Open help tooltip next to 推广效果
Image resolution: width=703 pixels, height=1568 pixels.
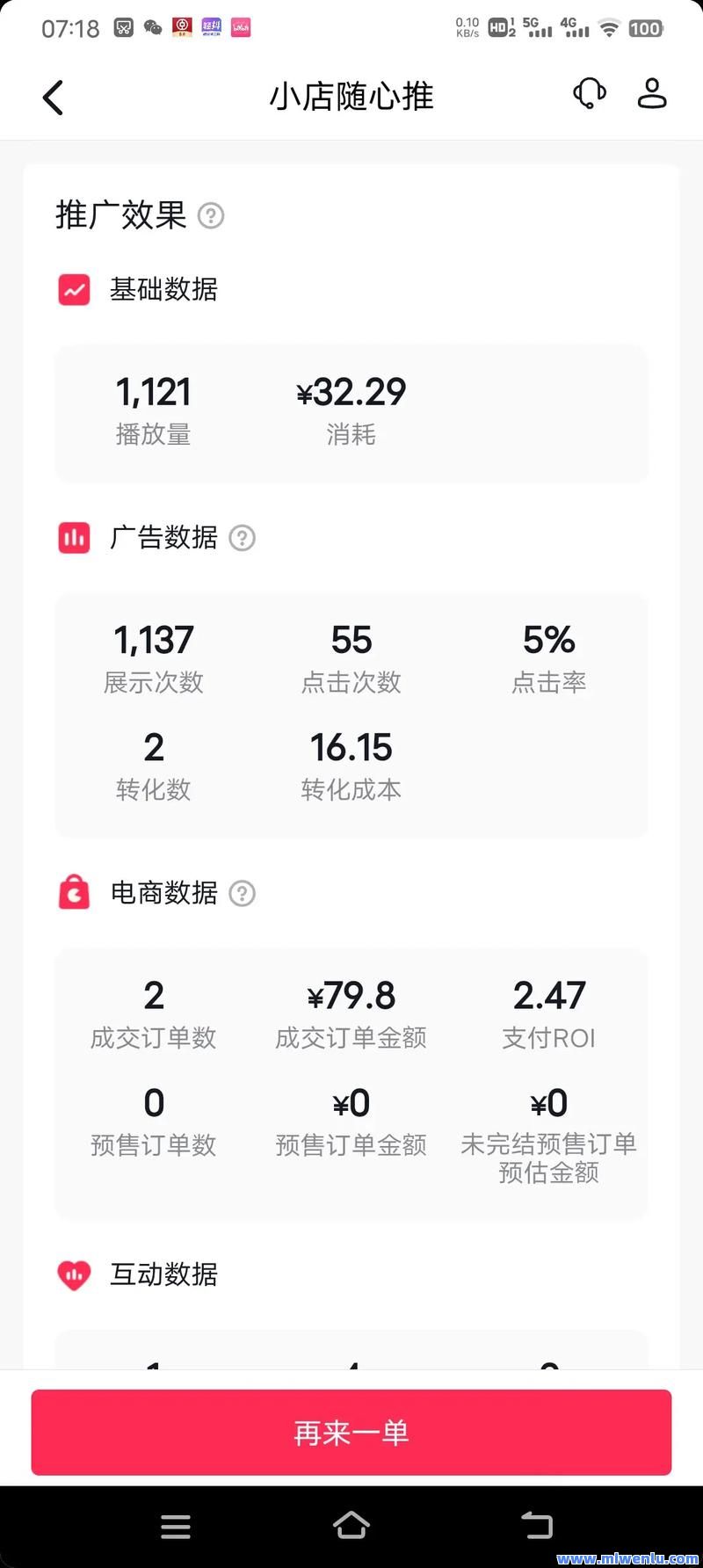[x=211, y=215]
